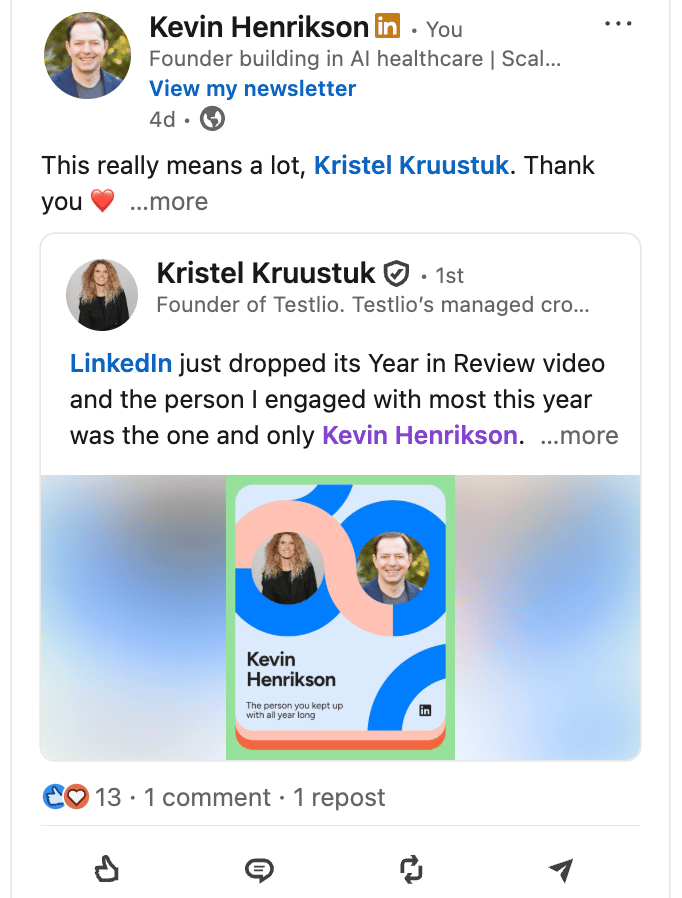This screenshot has width=682, height=898.
Task: Open the 1 comment link
Action: [207, 797]
